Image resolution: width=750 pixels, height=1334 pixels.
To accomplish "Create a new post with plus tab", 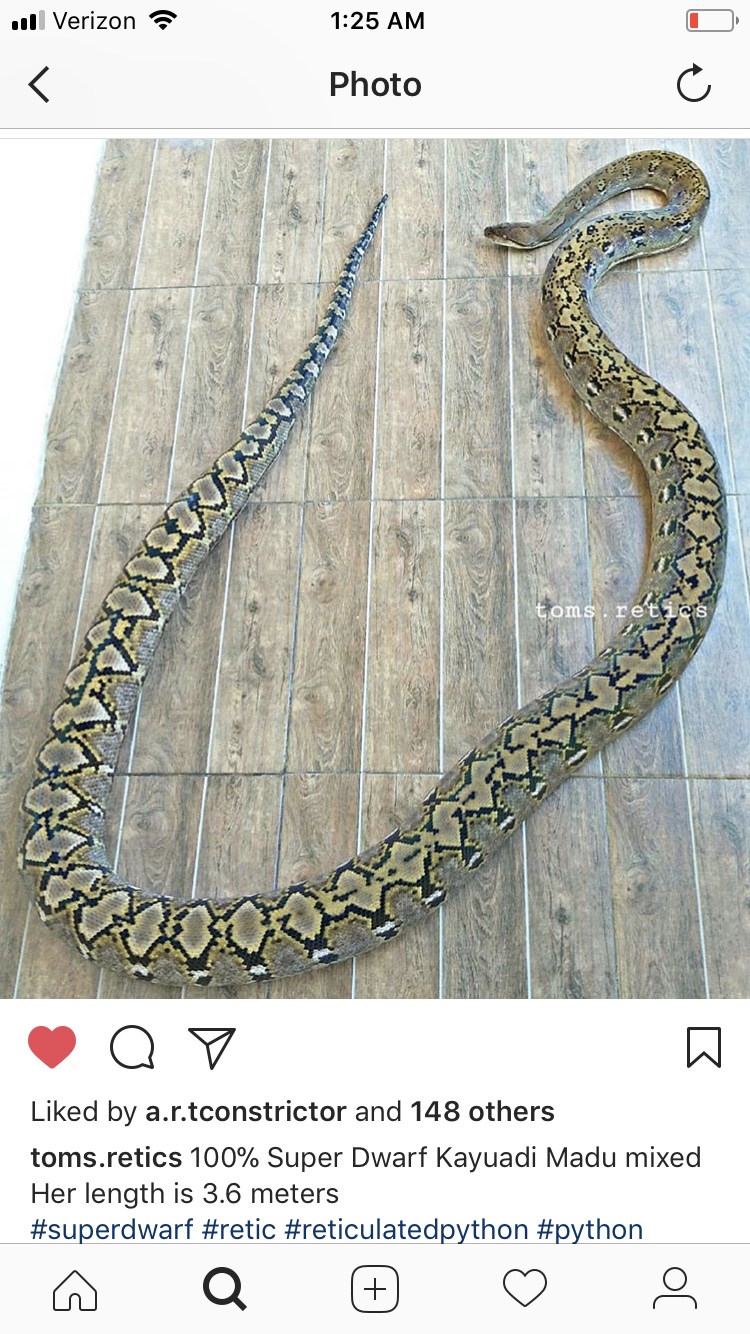I will point(375,1289).
